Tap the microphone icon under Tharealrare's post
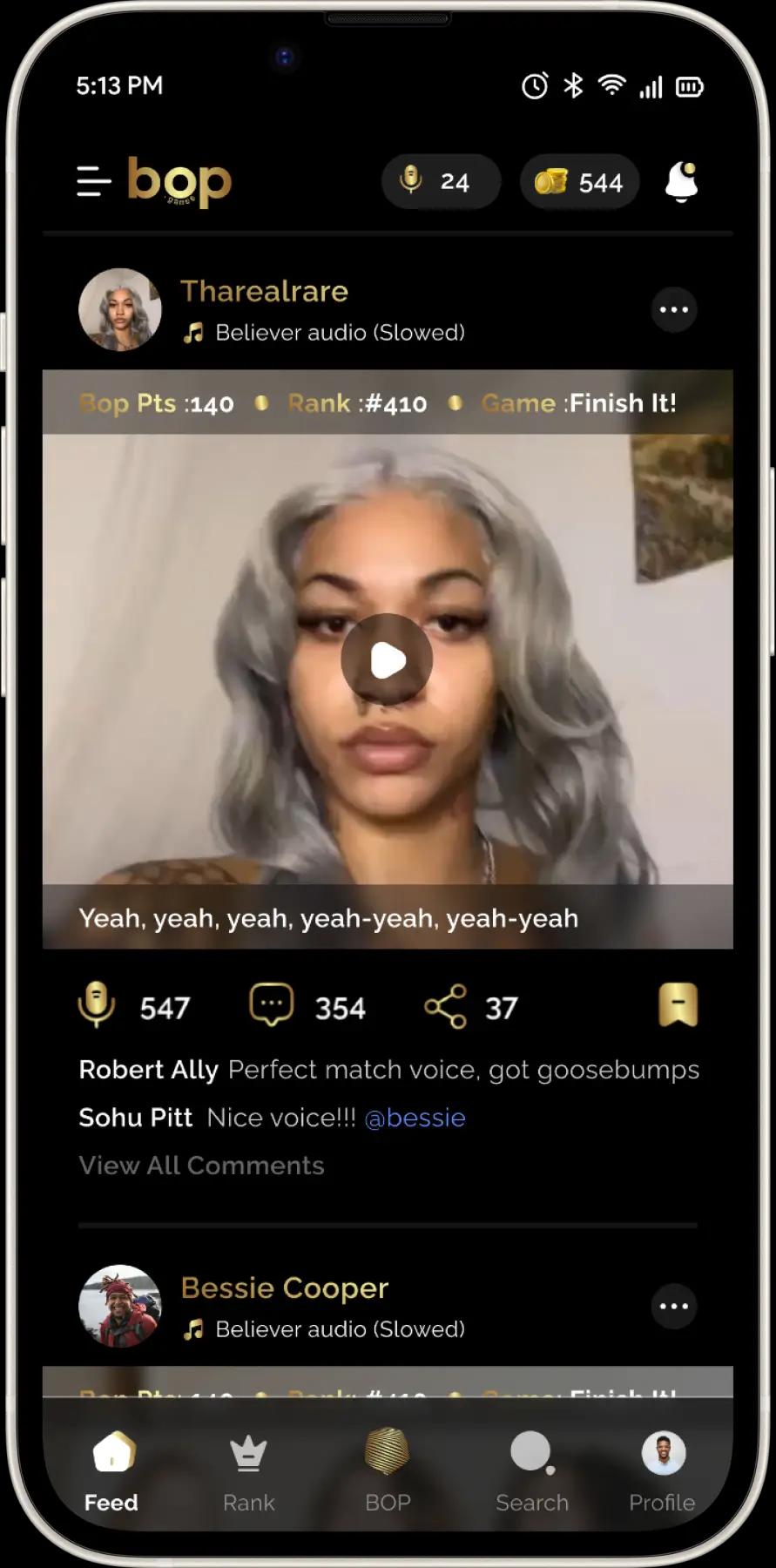The image size is (776, 1568). coord(97,1006)
